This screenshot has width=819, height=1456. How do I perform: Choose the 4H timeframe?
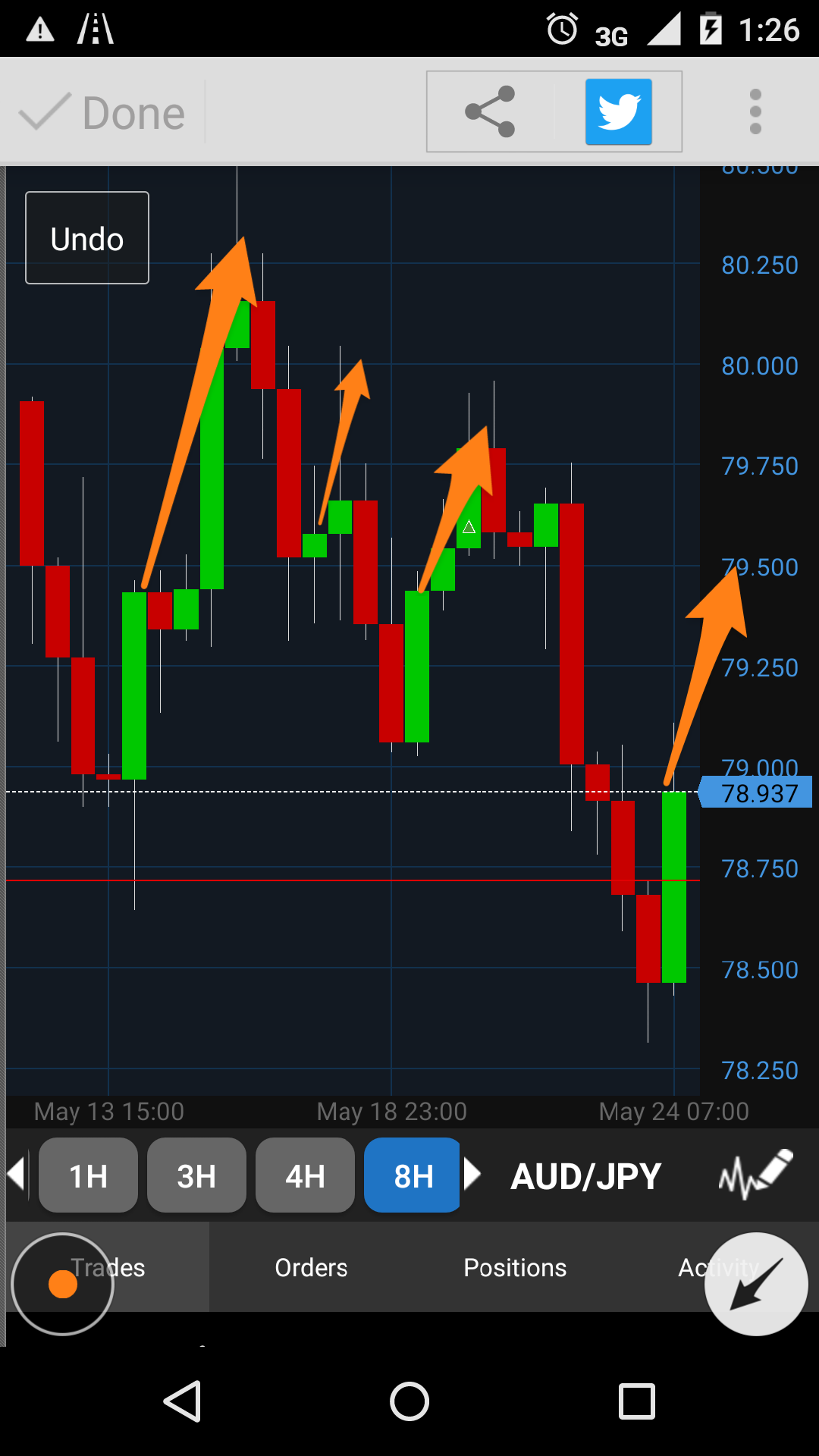(x=305, y=1175)
